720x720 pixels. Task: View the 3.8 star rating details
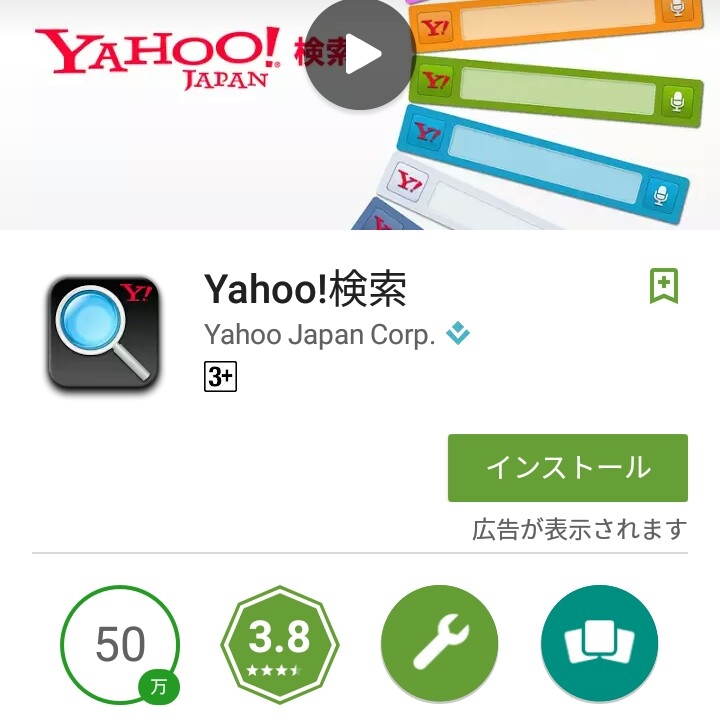point(280,645)
